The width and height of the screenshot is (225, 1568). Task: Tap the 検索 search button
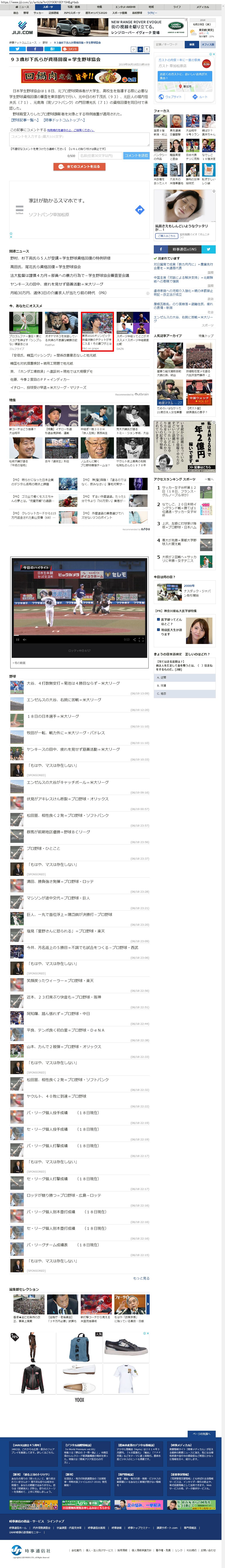[192, 44]
